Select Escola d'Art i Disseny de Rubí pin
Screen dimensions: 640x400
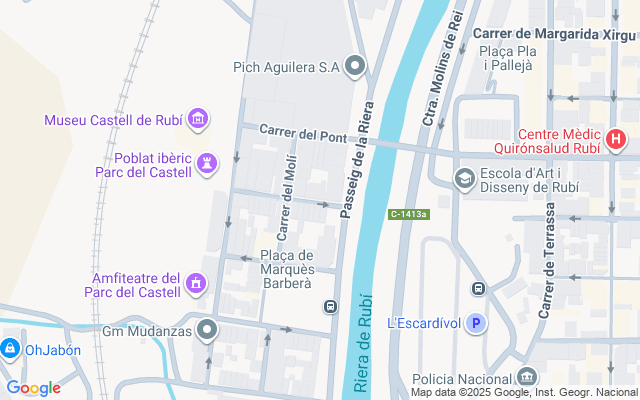point(464,179)
